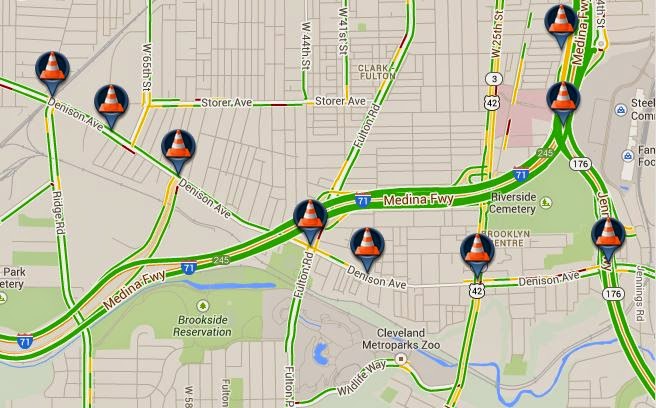This screenshot has height=408, width=656.
Task: Open the cone marker on Route 176 near Denison Ave
Action: pos(608,239)
